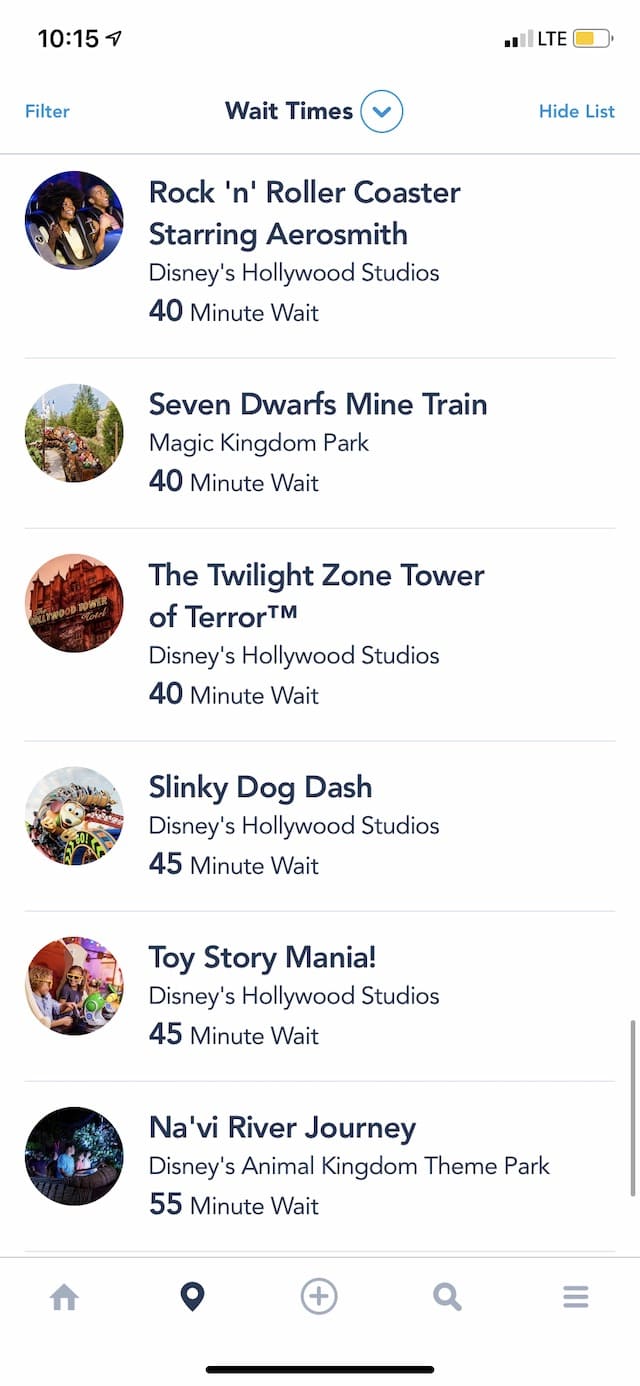View Na'vi River Journey details
Screen dimensions: 640x1386
tap(320, 1166)
